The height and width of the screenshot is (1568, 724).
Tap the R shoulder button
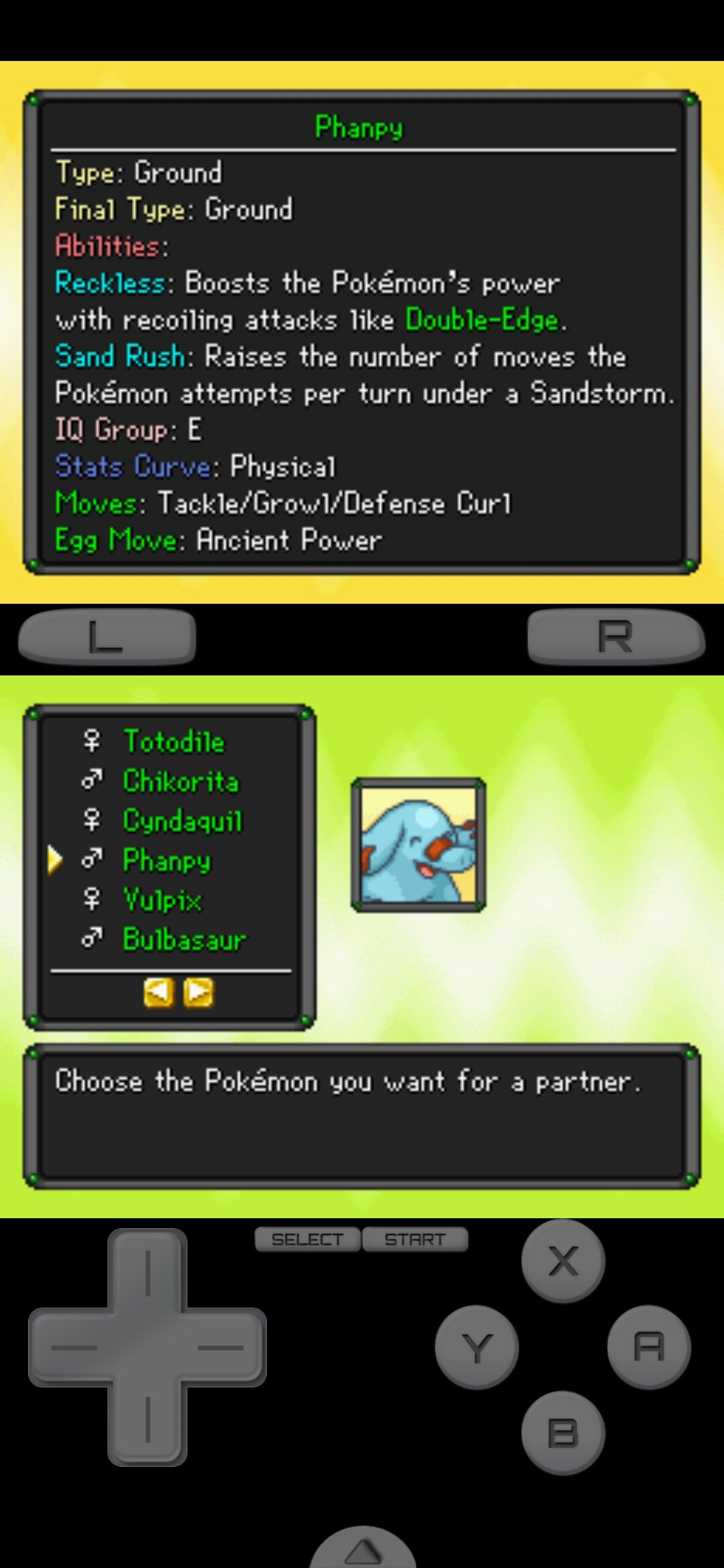coord(615,637)
